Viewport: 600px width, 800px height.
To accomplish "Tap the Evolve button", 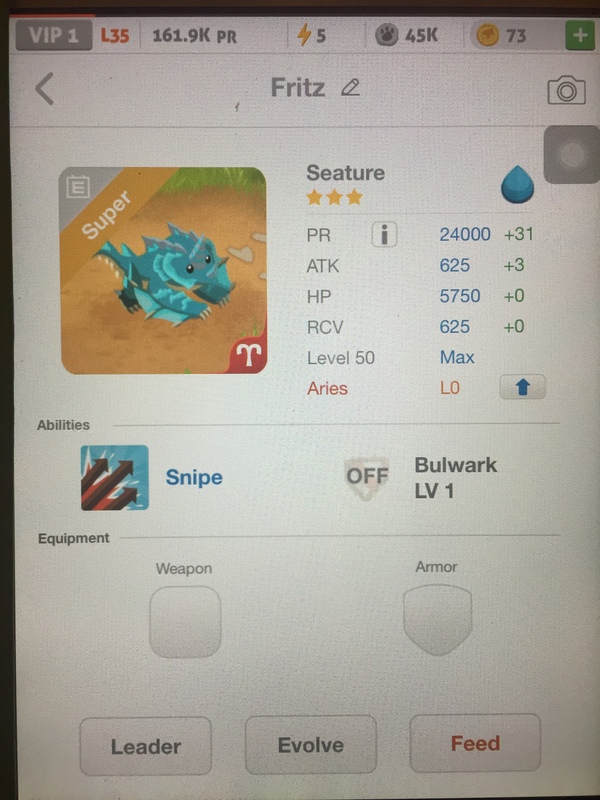I will click(x=310, y=745).
